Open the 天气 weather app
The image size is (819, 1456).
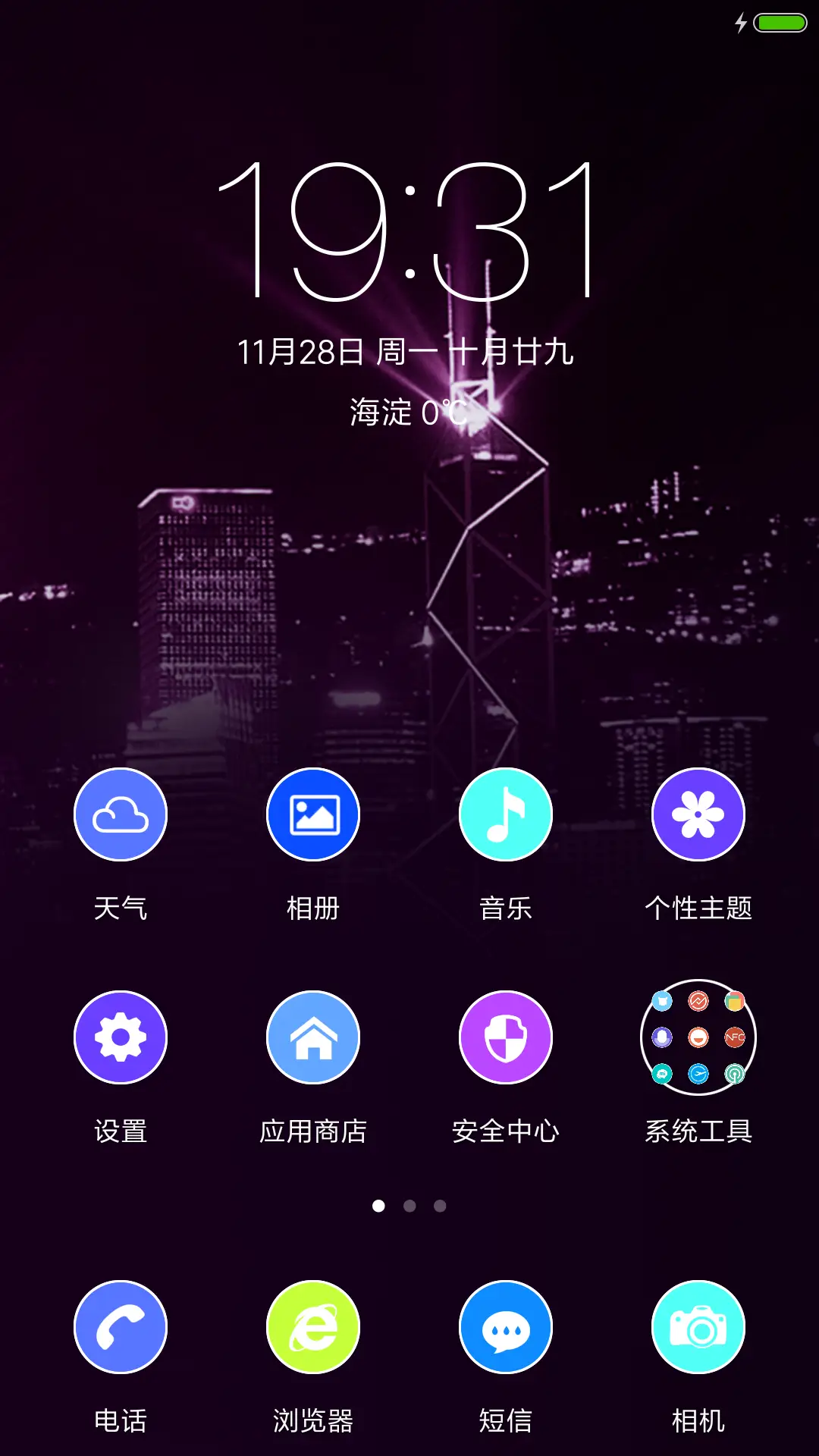click(121, 813)
